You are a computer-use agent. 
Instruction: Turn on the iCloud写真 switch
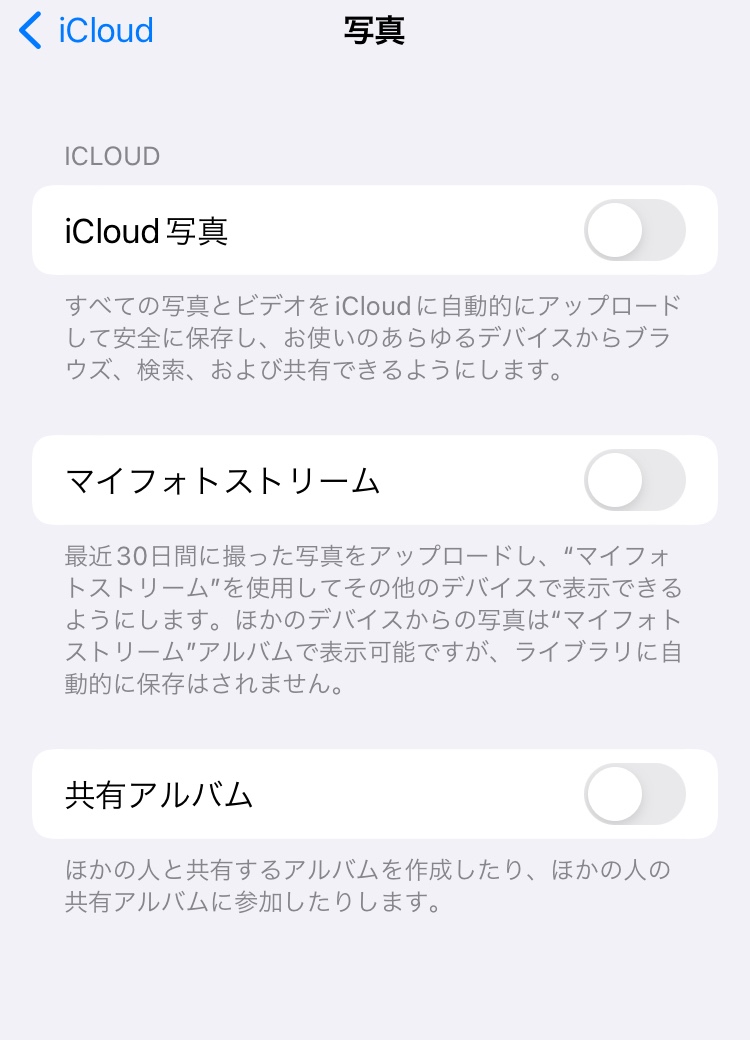coord(634,231)
